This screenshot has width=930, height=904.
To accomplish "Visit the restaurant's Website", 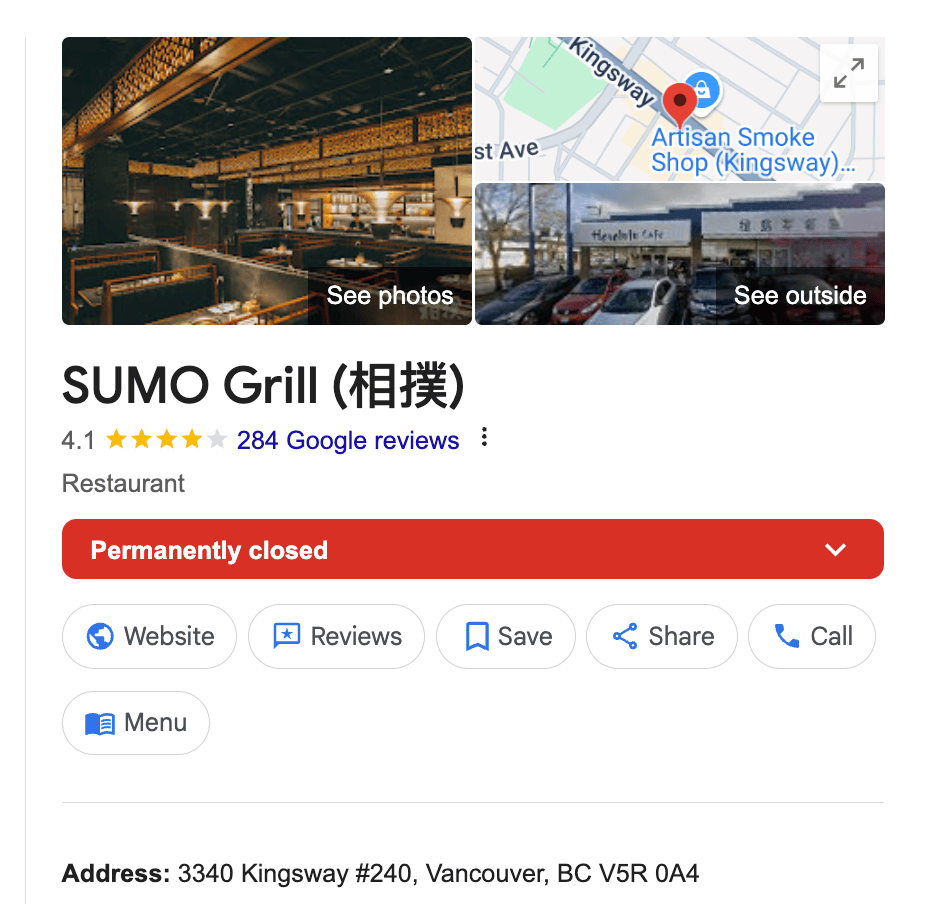I will click(149, 636).
